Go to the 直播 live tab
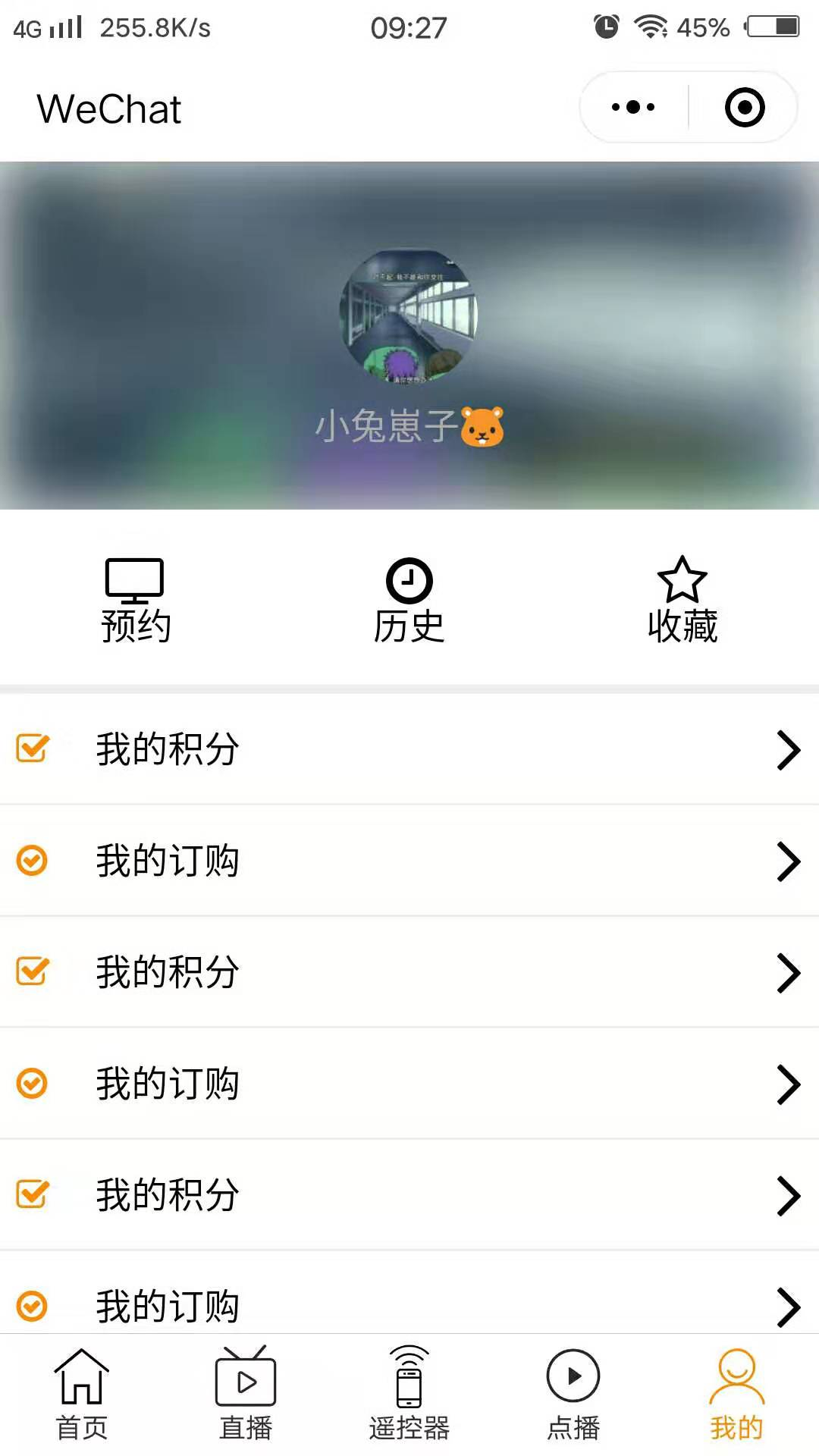819x1456 pixels. click(x=246, y=1395)
